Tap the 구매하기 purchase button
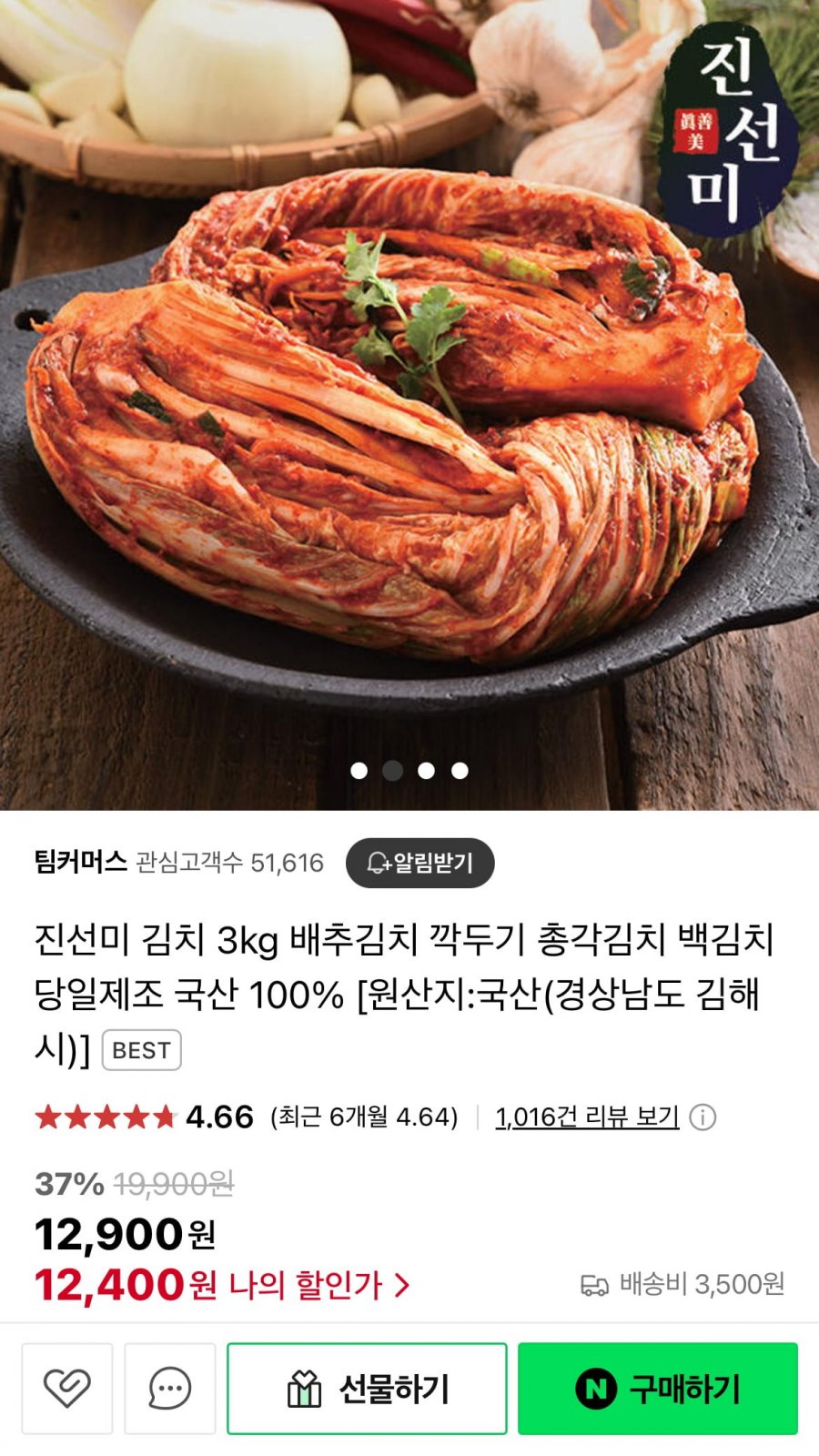Screen dimensions: 819x1456 pos(658,1389)
